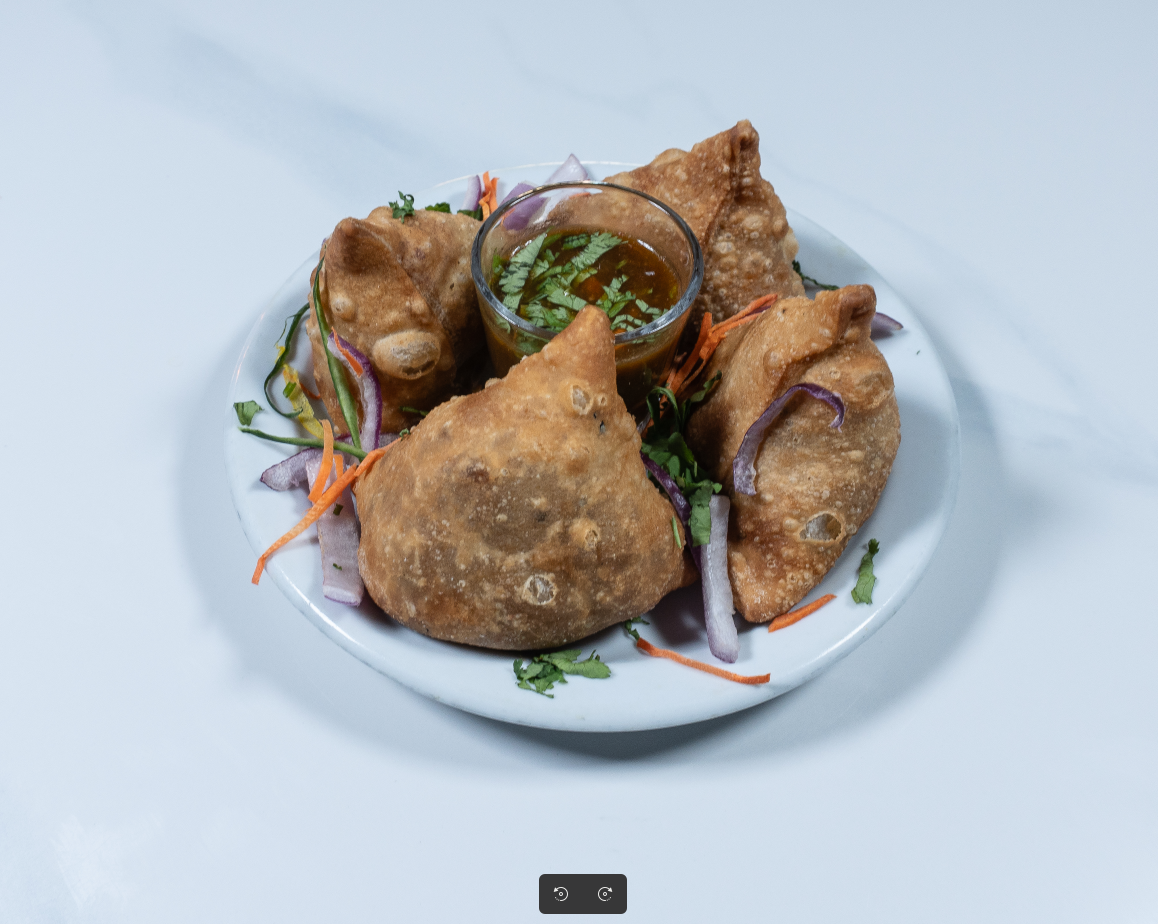Image resolution: width=1158 pixels, height=924 pixels.
Task: Rotate the image counterclockwise
Action: (561, 894)
